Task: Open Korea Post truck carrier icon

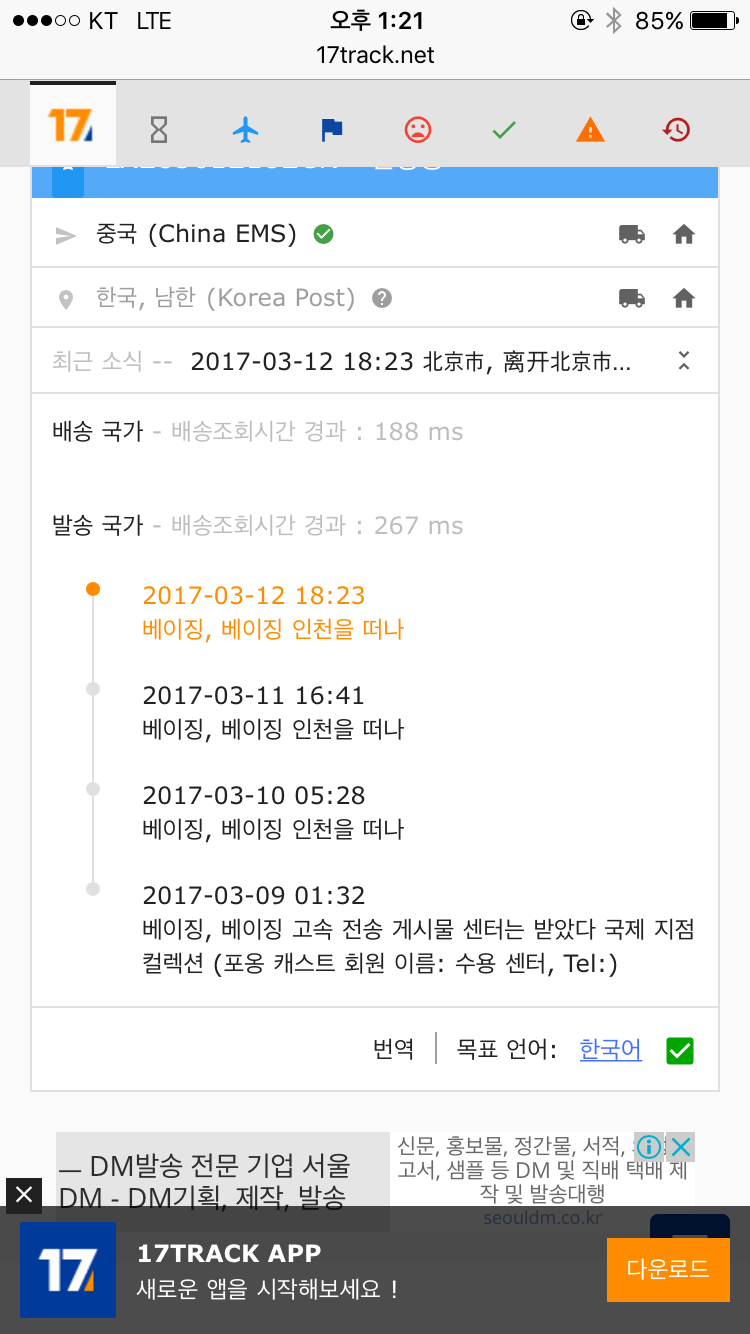Action: 632,298
